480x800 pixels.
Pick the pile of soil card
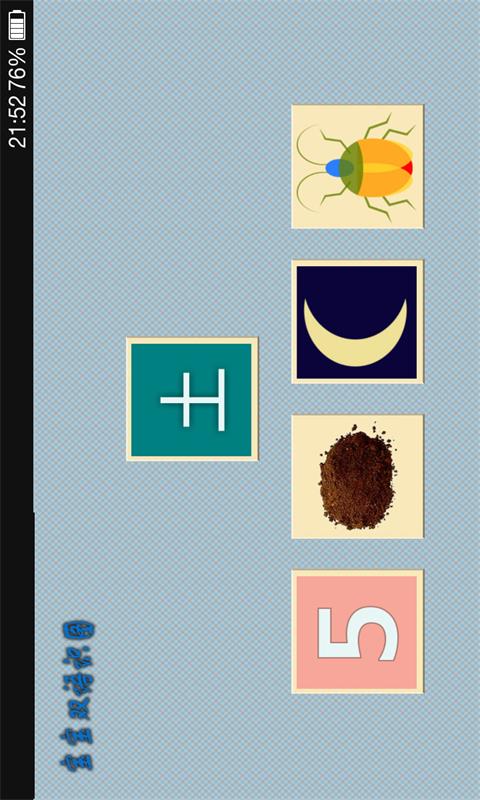(x=357, y=477)
